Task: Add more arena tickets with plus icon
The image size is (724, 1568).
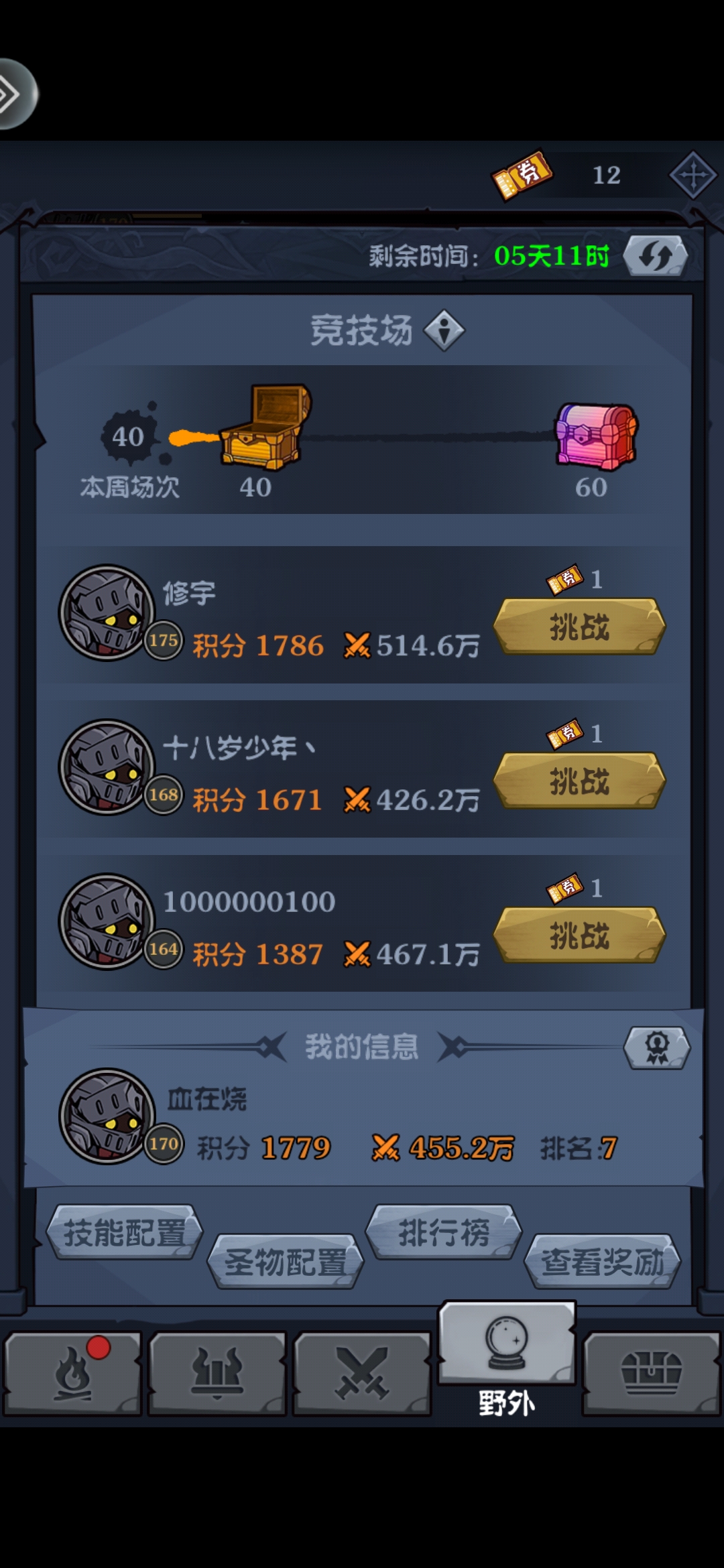Action: click(x=692, y=176)
